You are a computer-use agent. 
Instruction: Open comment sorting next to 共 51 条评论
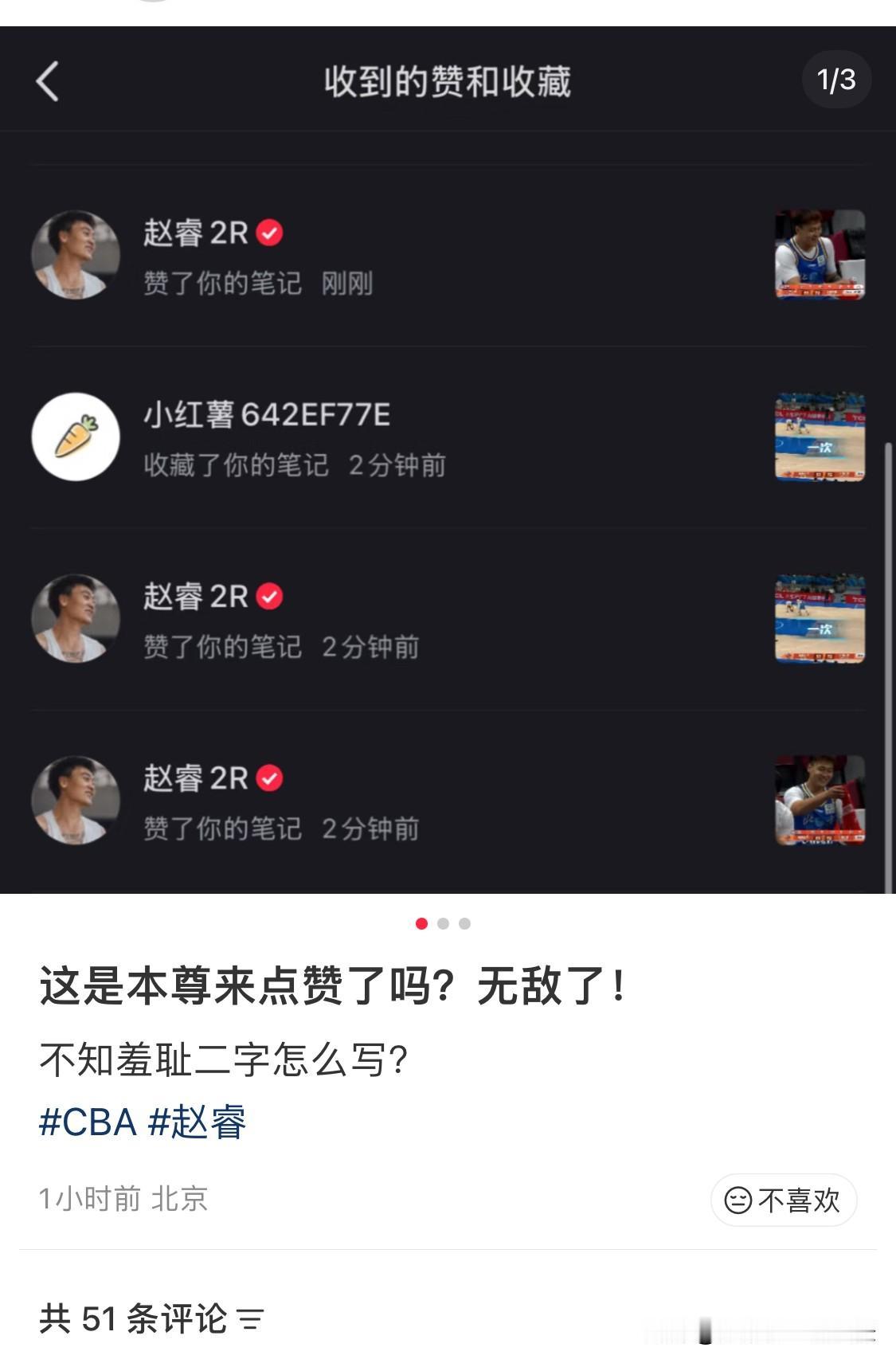pyautogui.click(x=251, y=1320)
